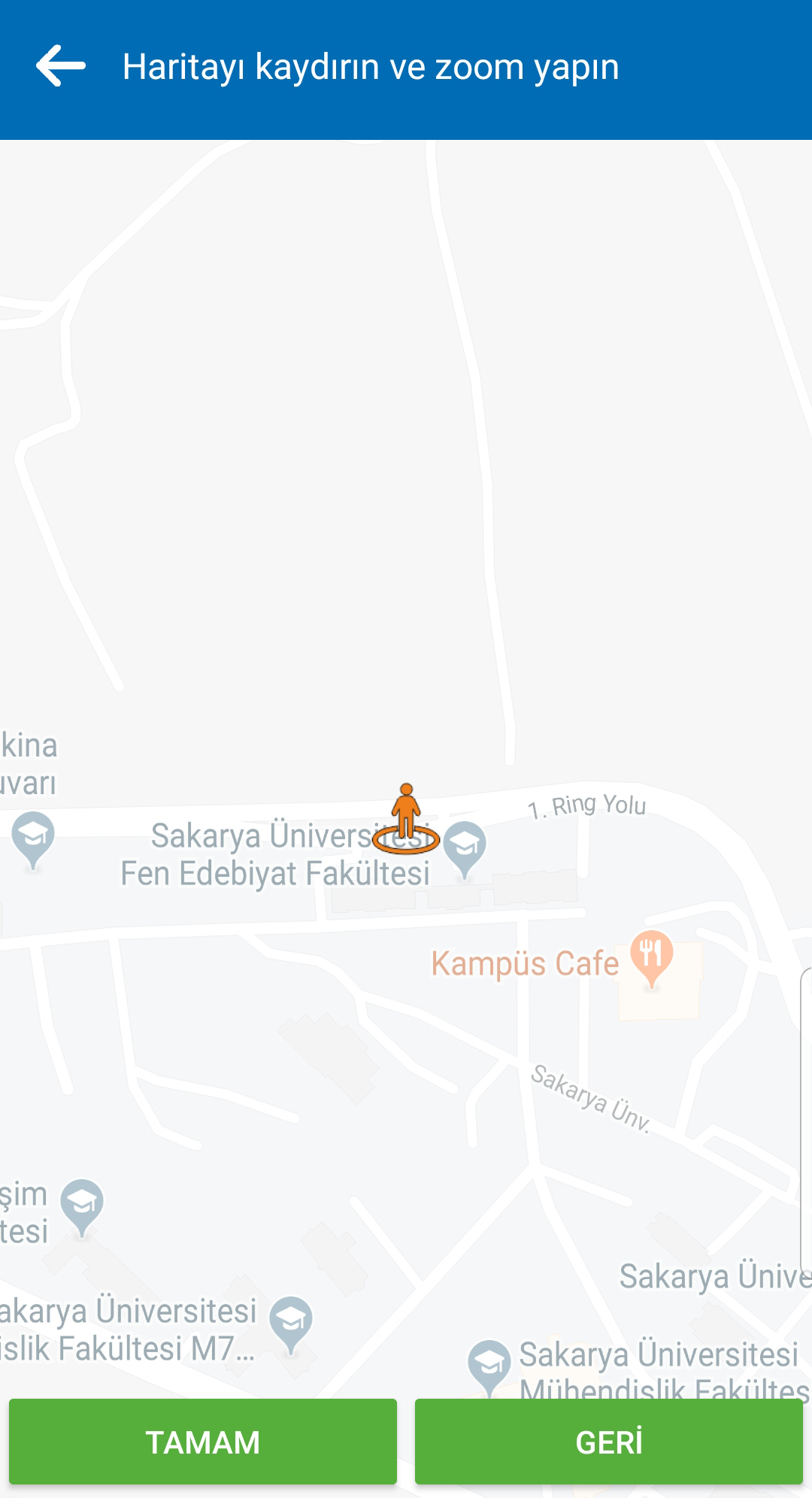The height and width of the screenshot is (1498, 812).
Task: Tap the Fen Edebiyat Fakültesi marker
Action: tap(465, 847)
